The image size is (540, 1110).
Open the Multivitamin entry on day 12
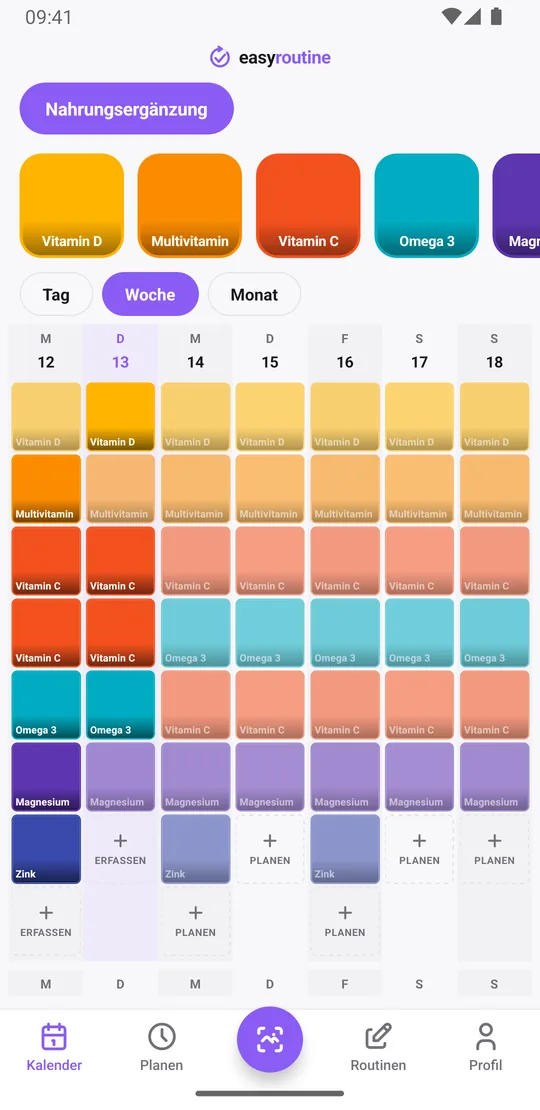[x=46, y=489]
